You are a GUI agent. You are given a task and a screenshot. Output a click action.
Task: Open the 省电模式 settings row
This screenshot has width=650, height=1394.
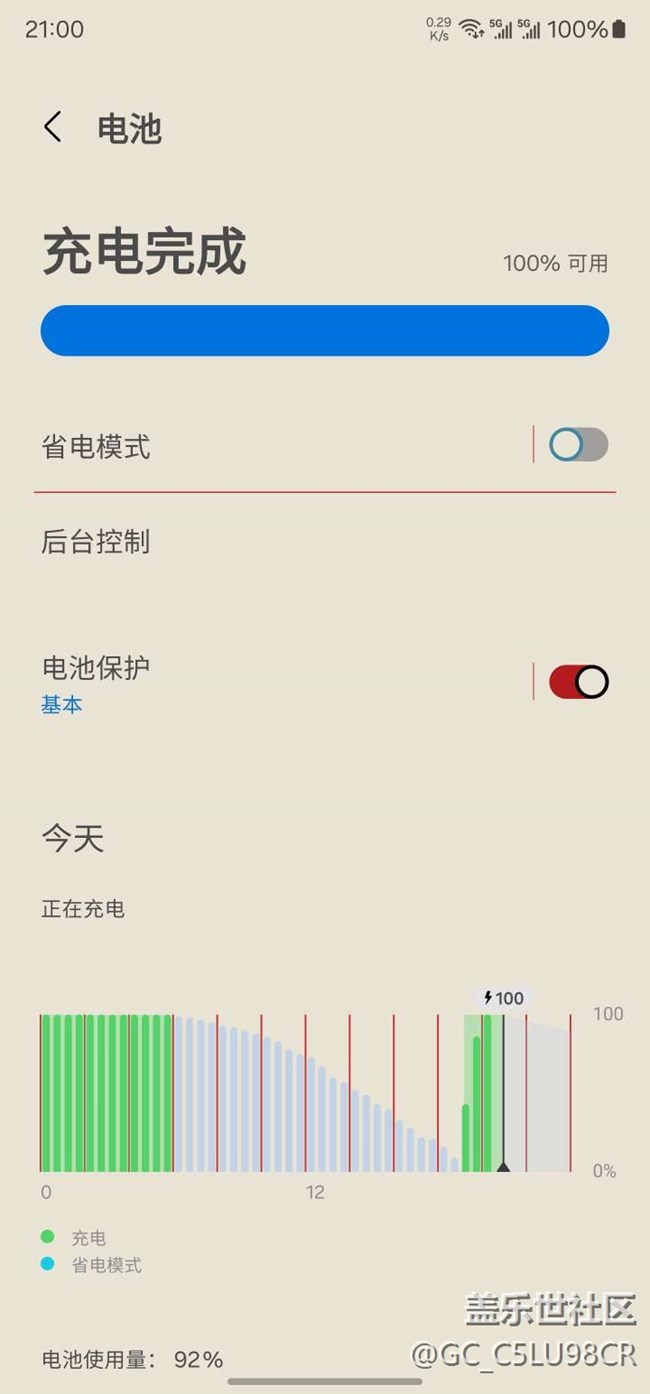point(285,445)
